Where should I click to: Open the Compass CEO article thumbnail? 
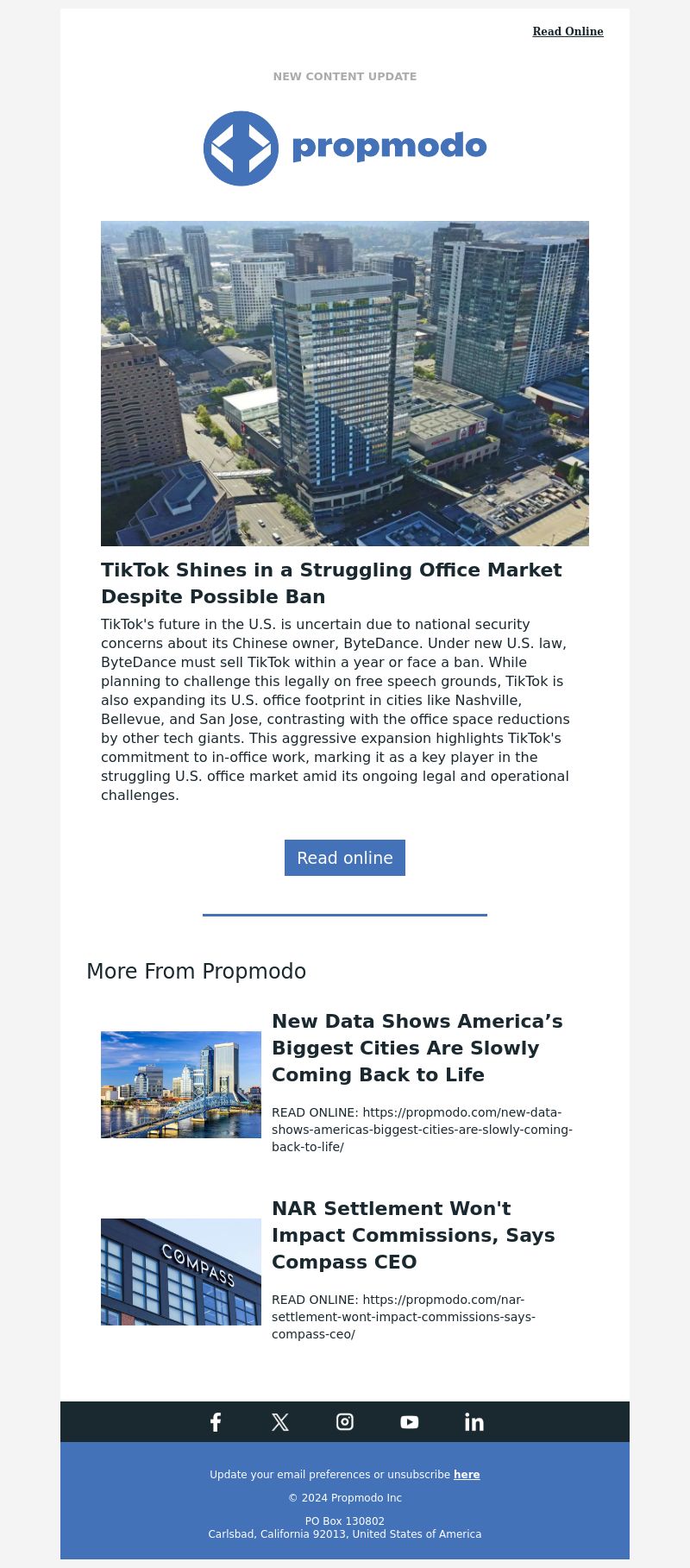(181, 1272)
